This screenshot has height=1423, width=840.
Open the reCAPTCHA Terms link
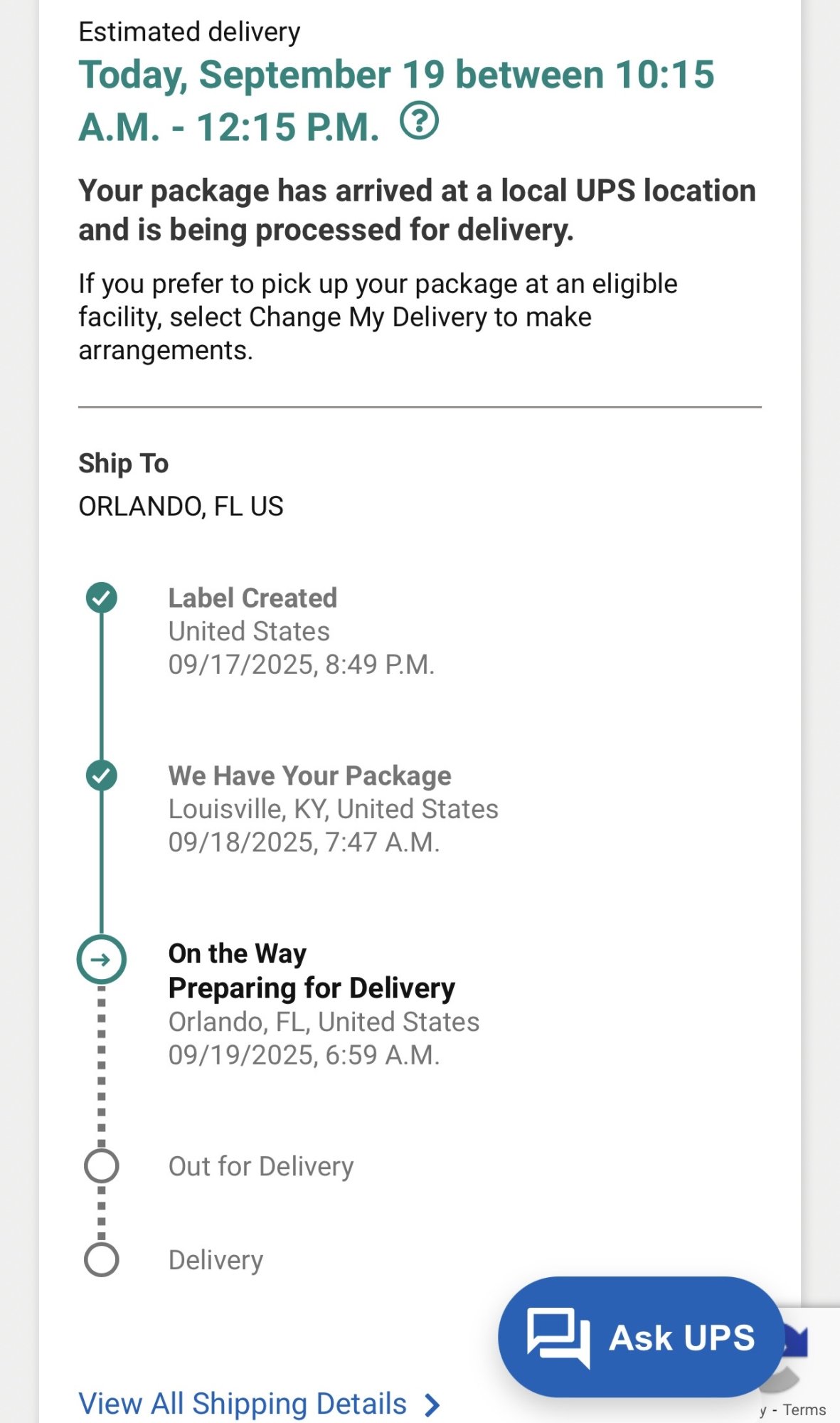[804, 1409]
